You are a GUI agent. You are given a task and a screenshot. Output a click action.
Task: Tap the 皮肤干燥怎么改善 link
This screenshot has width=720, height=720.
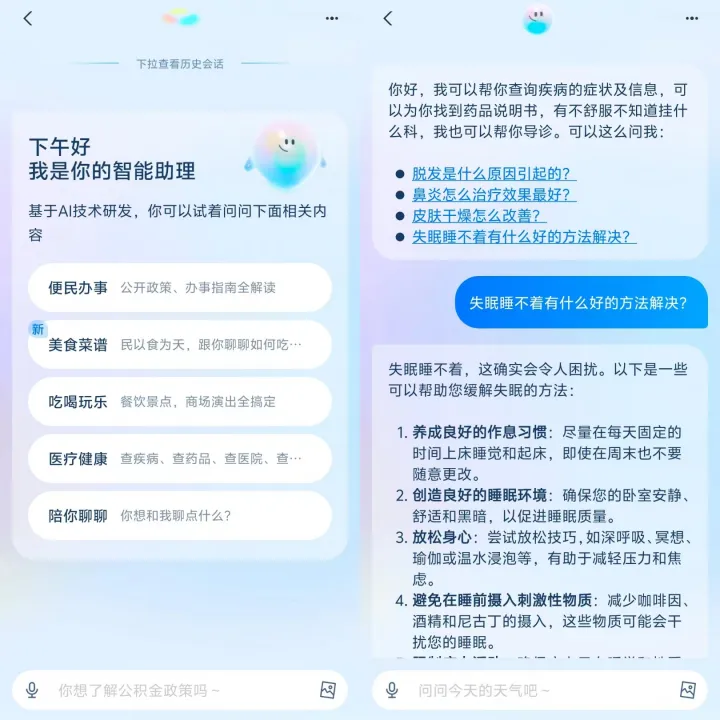pos(479,216)
